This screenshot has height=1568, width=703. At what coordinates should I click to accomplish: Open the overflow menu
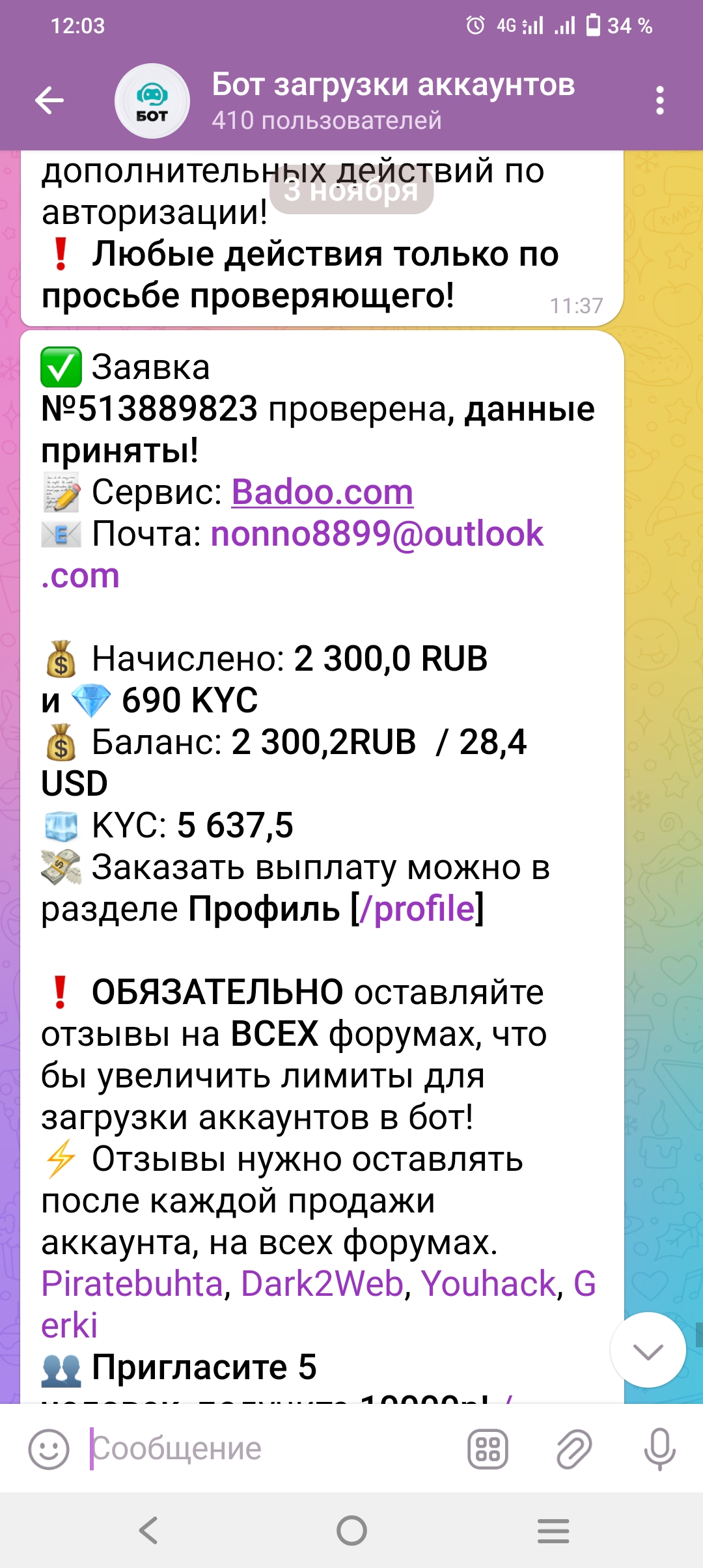pyautogui.click(x=659, y=101)
